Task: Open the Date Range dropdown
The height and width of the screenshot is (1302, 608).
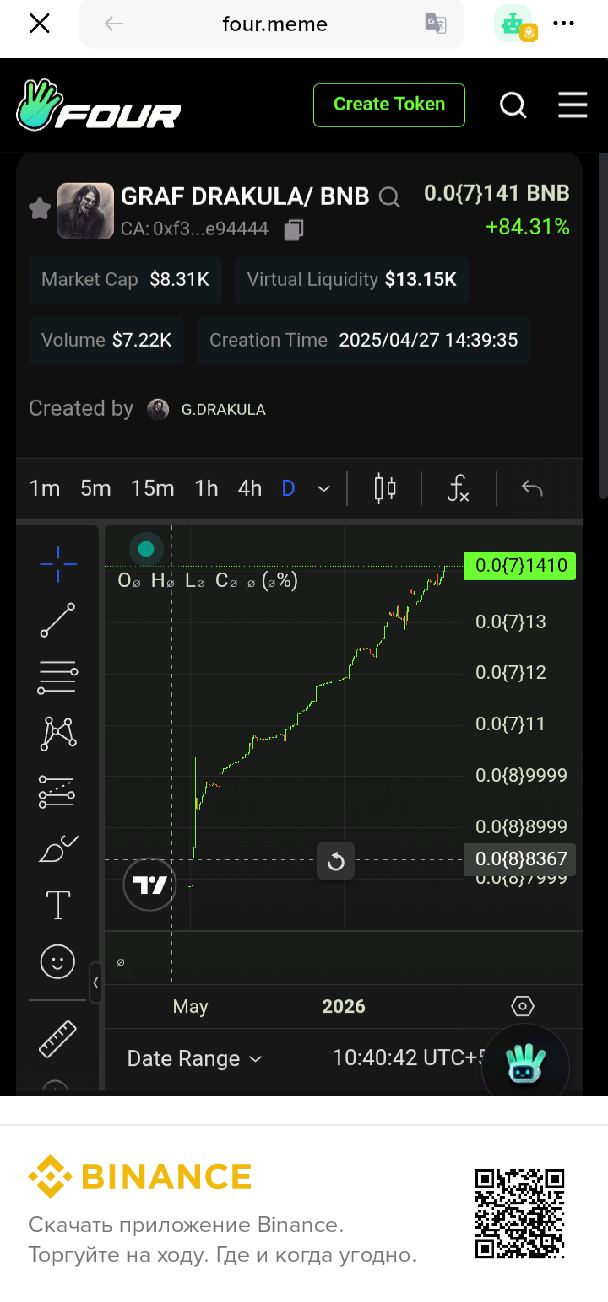Action: (x=194, y=1058)
